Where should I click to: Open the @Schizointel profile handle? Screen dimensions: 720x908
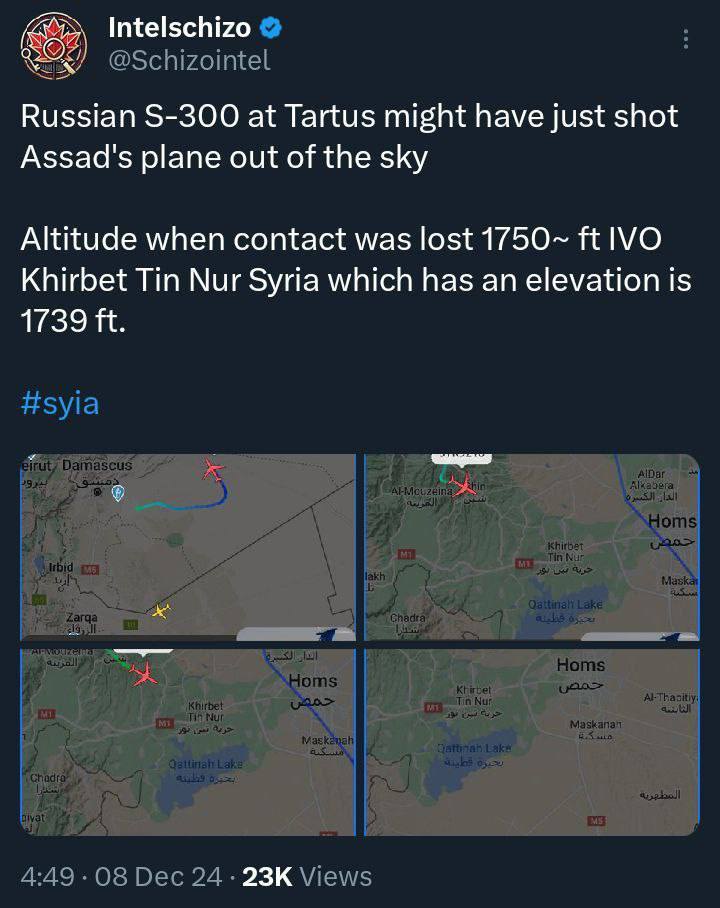click(x=188, y=61)
